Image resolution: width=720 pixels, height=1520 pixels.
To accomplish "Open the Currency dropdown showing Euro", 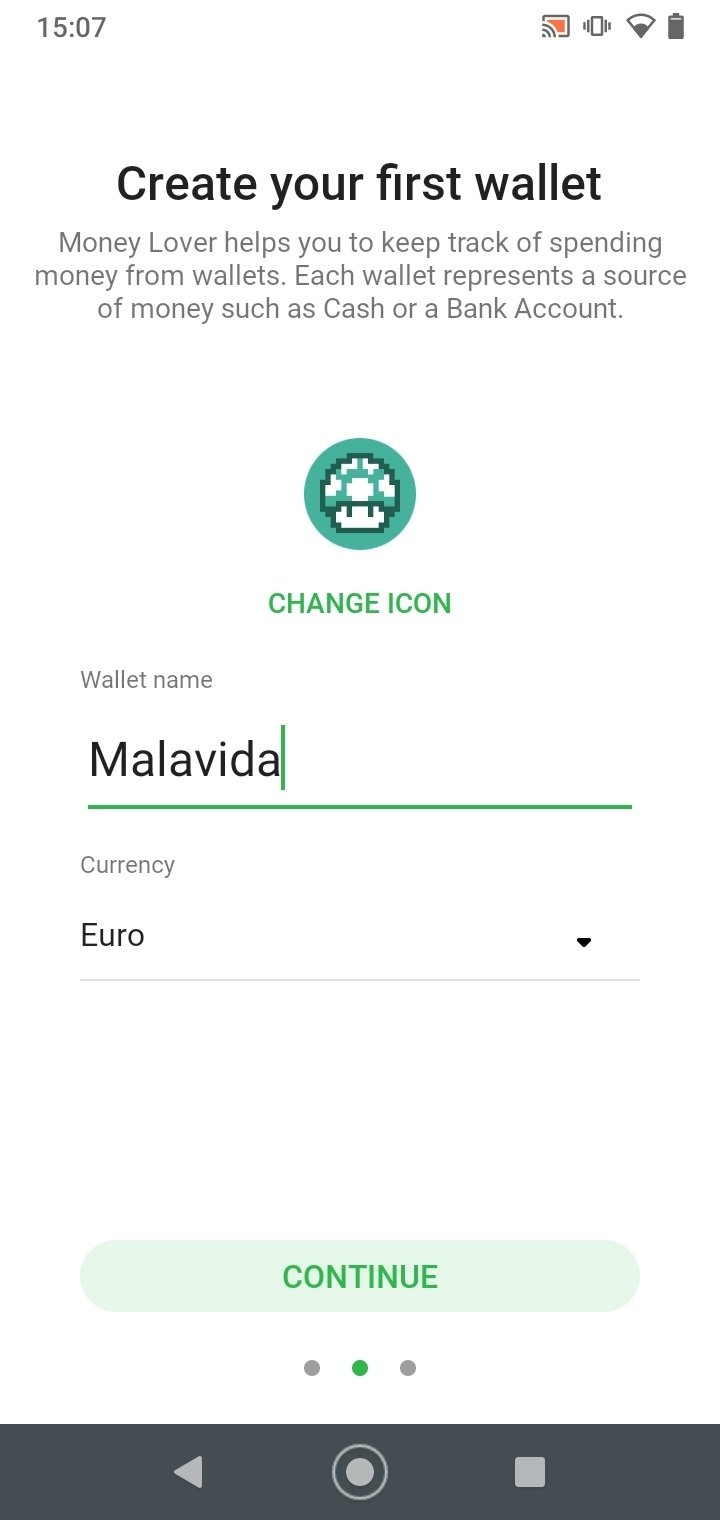I will 360,936.
